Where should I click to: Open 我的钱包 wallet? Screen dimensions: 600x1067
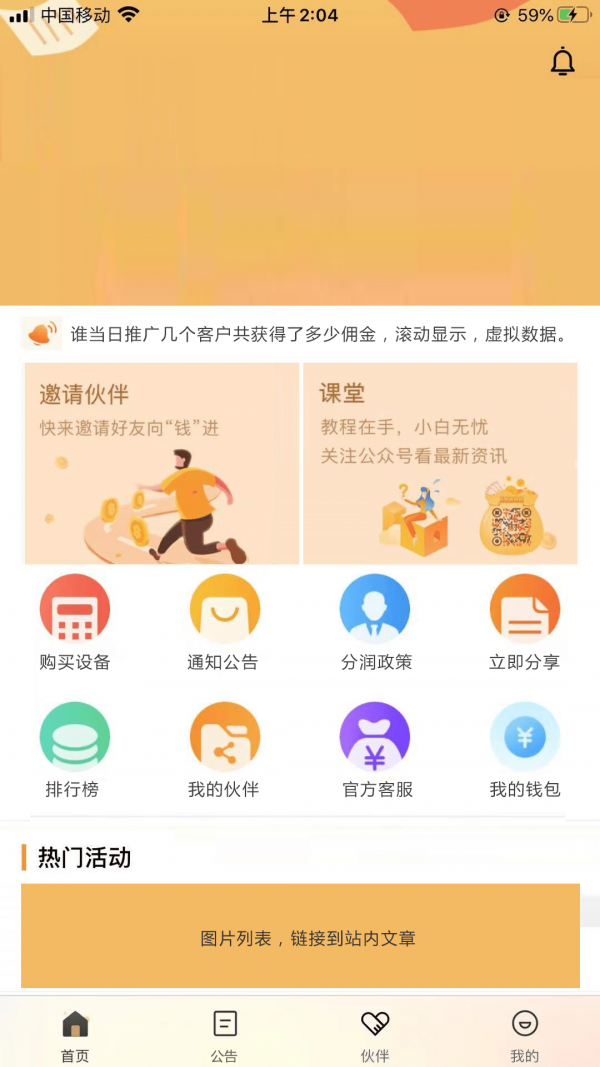(524, 750)
